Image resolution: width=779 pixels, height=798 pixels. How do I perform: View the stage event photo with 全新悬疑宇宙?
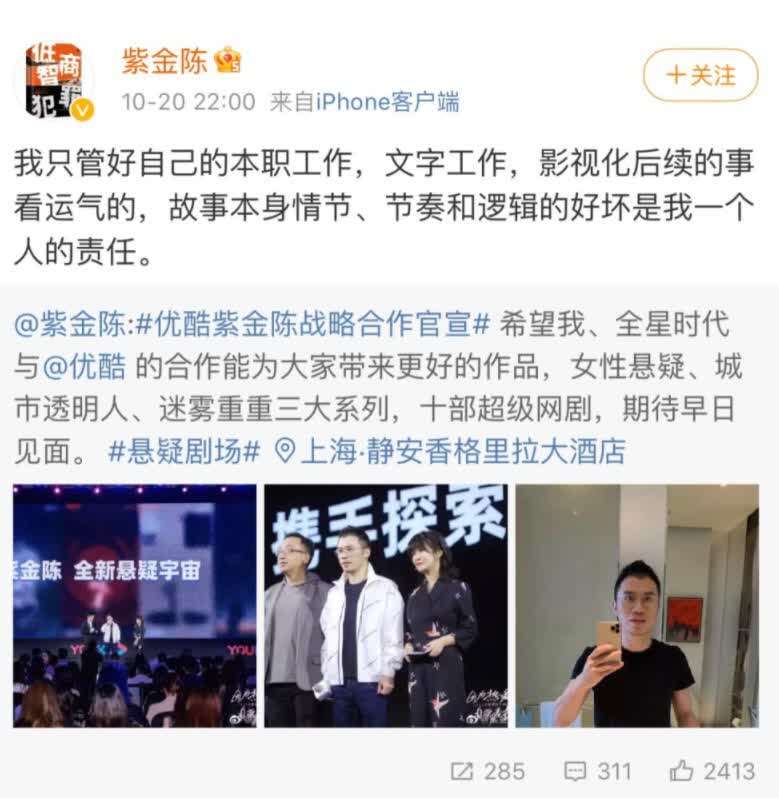[x=134, y=605]
